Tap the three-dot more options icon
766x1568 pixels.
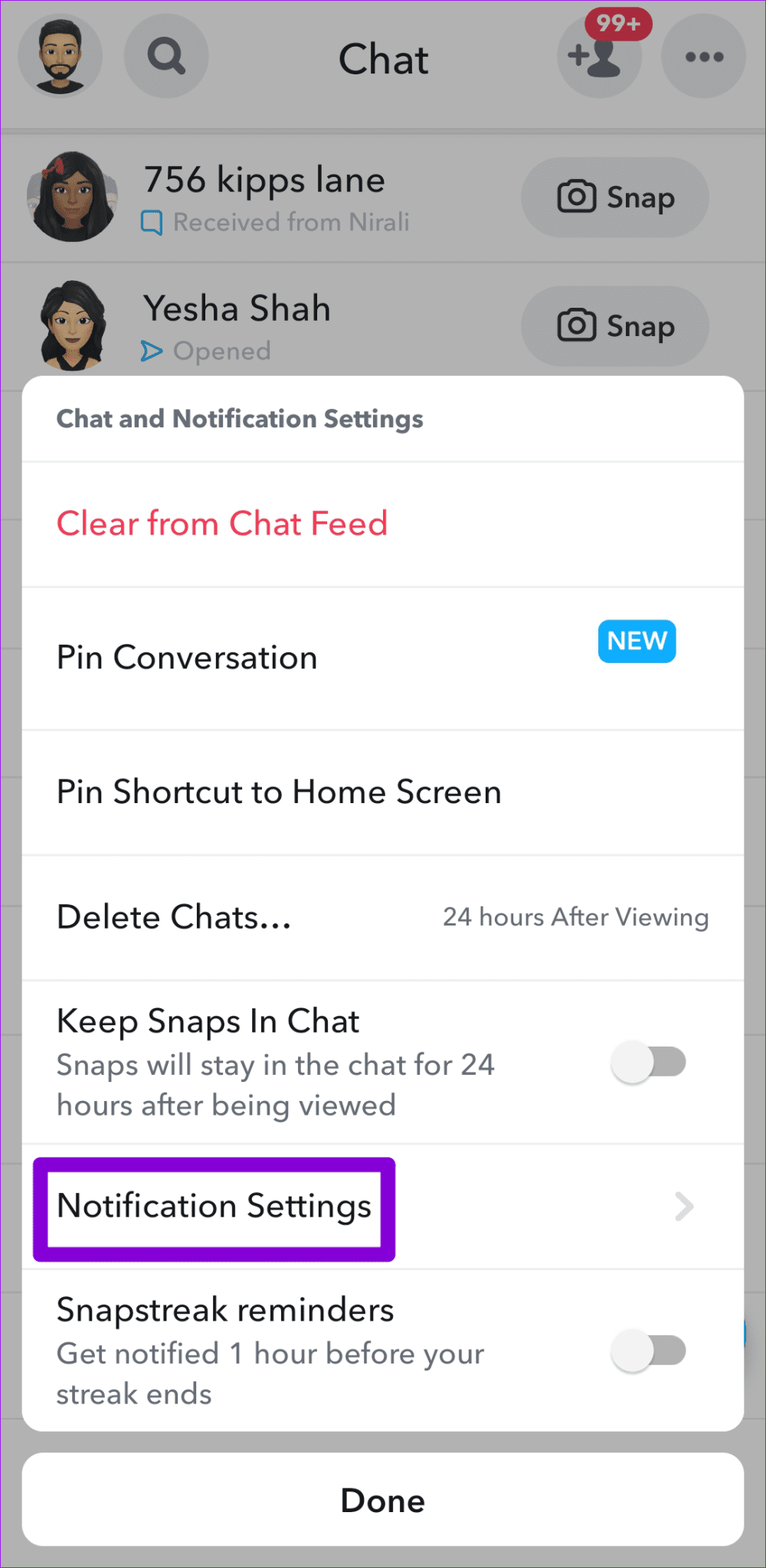tap(702, 57)
